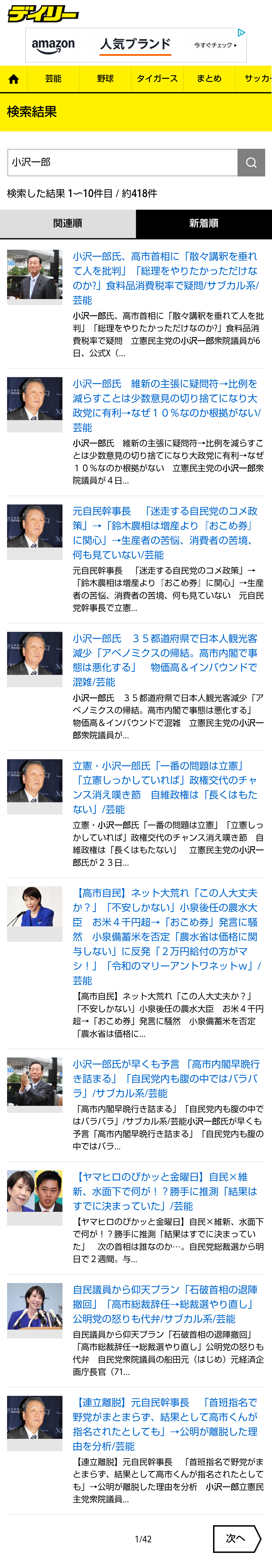Sort results by 新着順
The width and height of the screenshot is (272, 1568).
pos(203,223)
